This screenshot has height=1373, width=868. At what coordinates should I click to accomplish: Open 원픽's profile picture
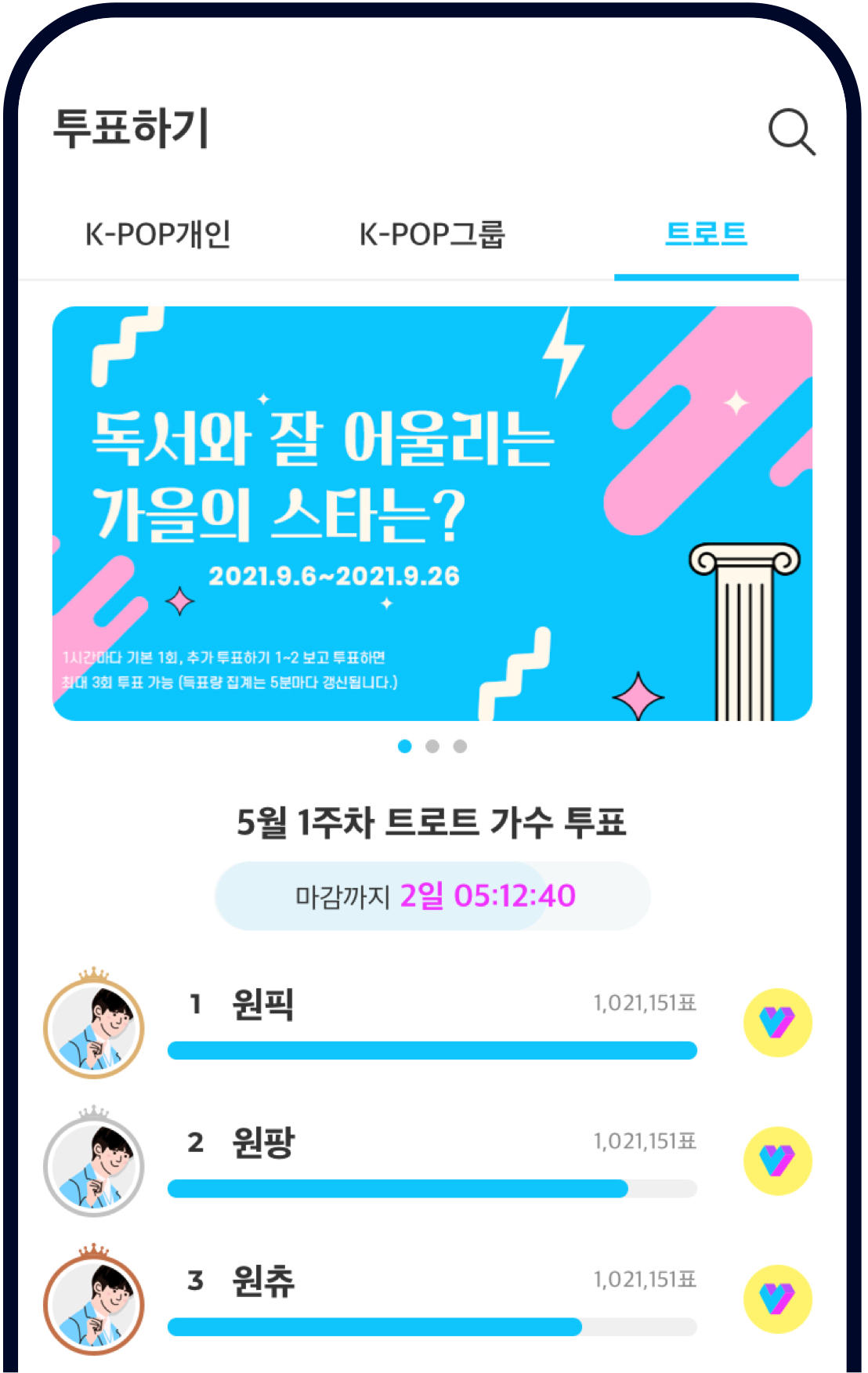coord(94,1027)
